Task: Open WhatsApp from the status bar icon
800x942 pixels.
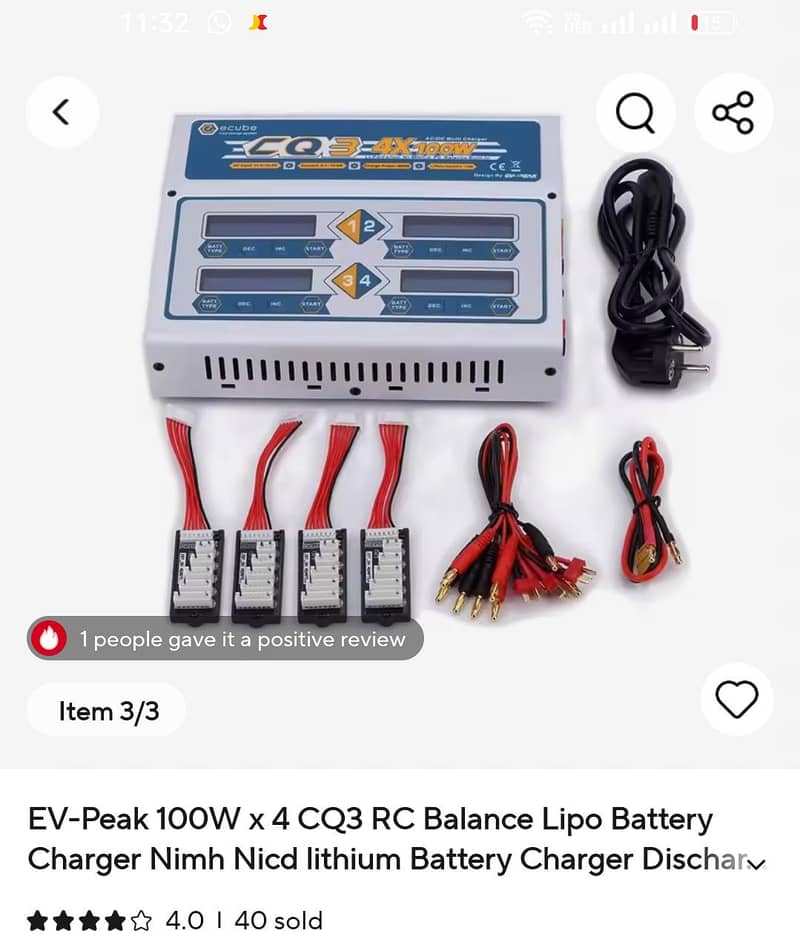Action: [219, 22]
